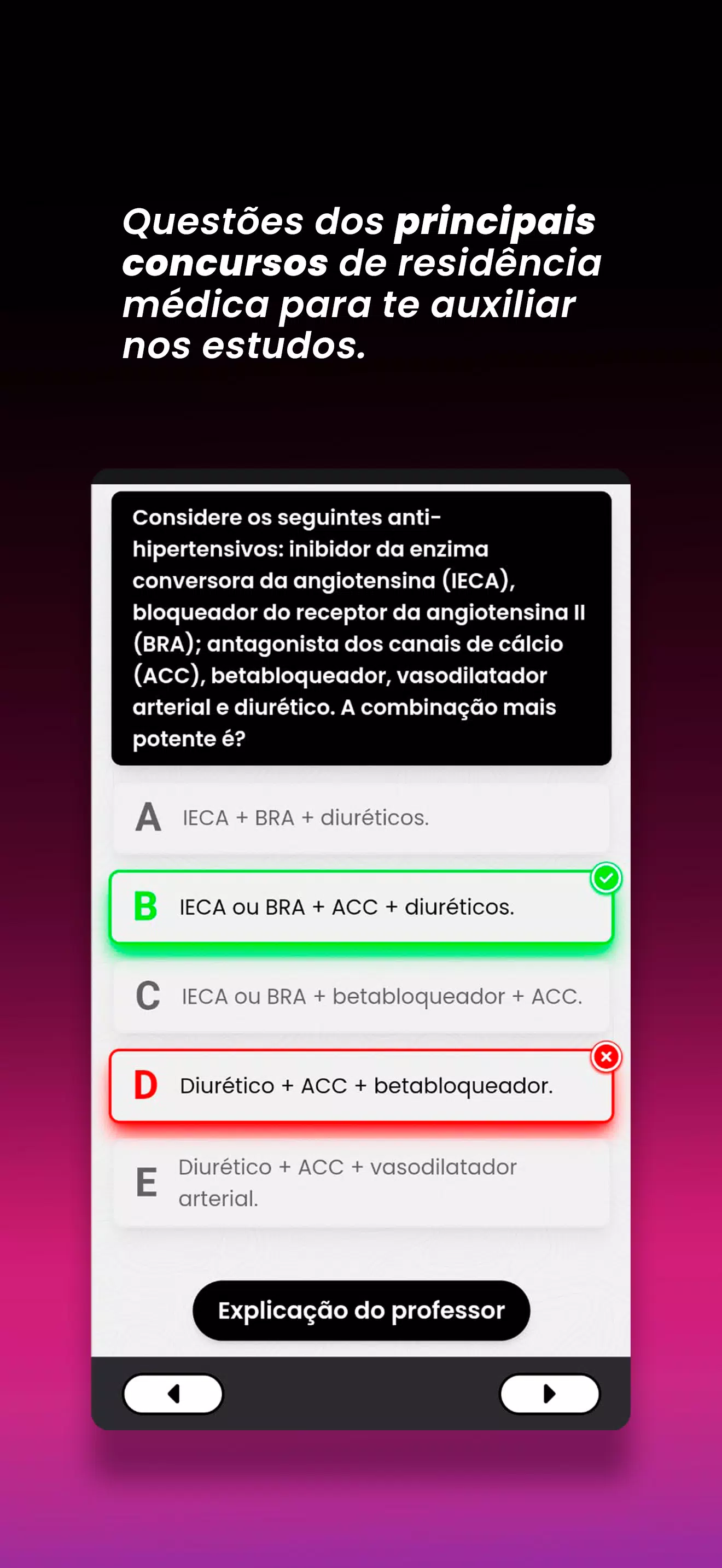
Task: Open Explicação do professor
Action: (361, 1310)
